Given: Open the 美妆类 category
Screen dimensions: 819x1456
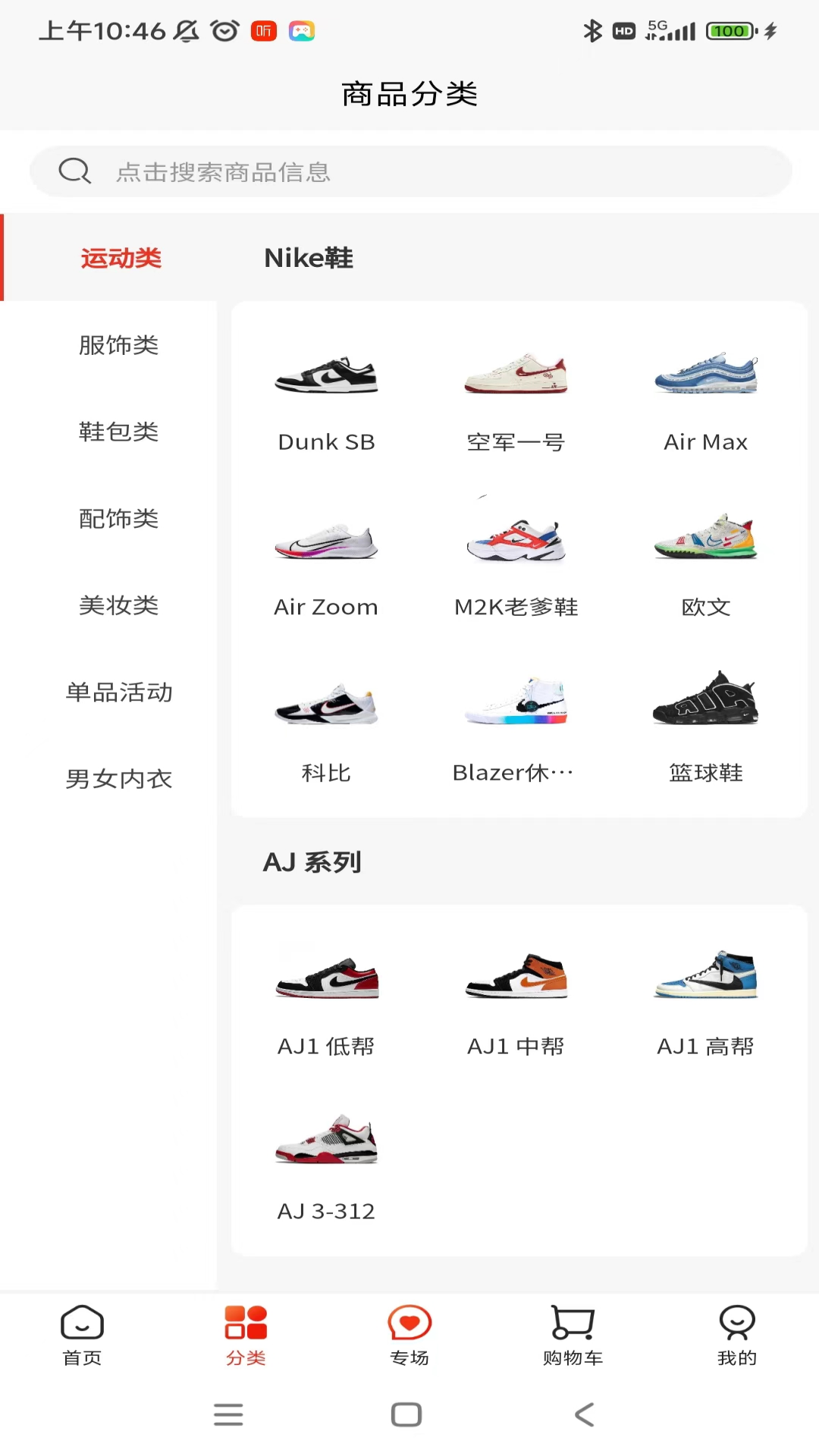Looking at the screenshot, I should pyautogui.click(x=119, y=605).
